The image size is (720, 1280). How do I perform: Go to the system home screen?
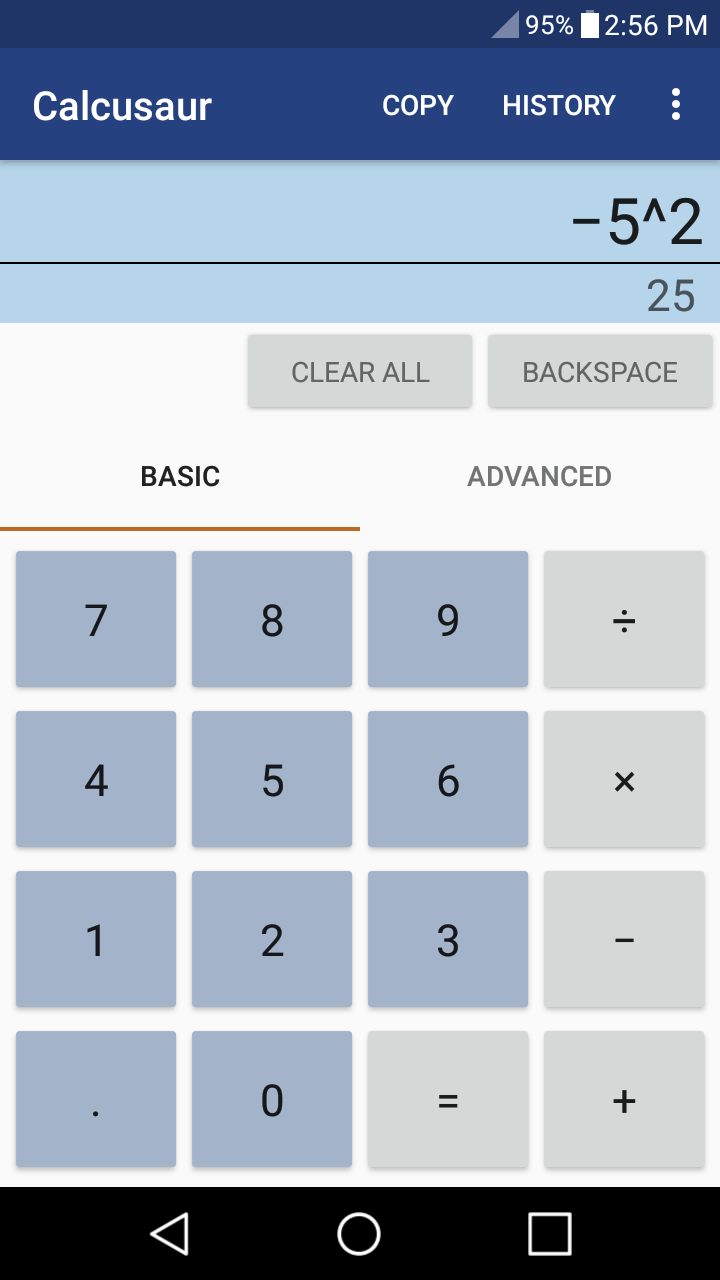(359, 1233)
